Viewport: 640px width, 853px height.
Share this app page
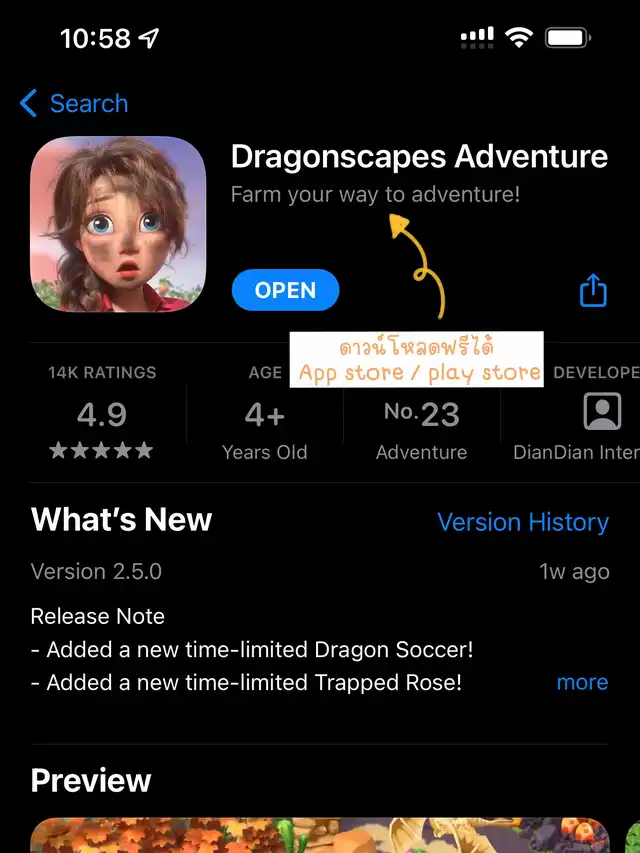coord(593,291)
